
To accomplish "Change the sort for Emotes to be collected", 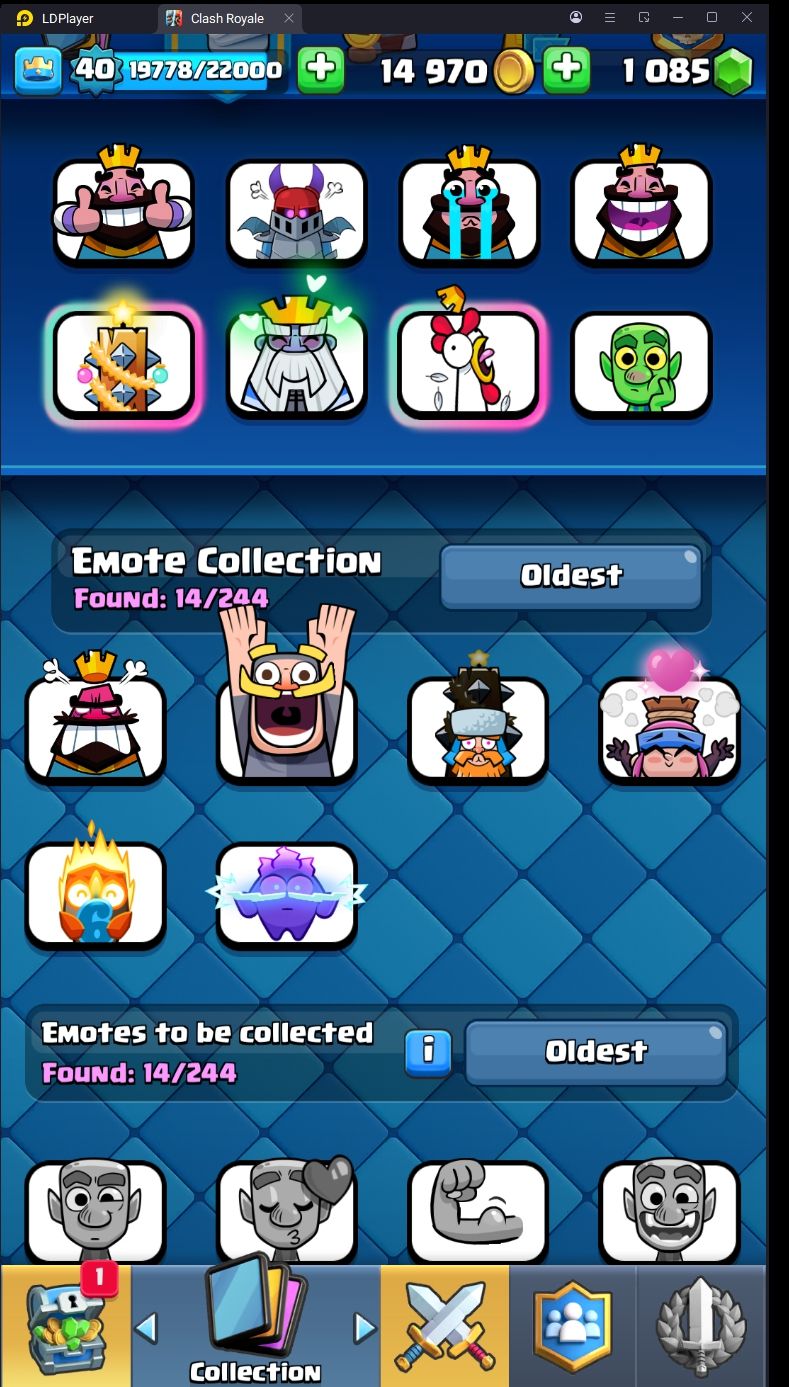I will click(596, 1051).
